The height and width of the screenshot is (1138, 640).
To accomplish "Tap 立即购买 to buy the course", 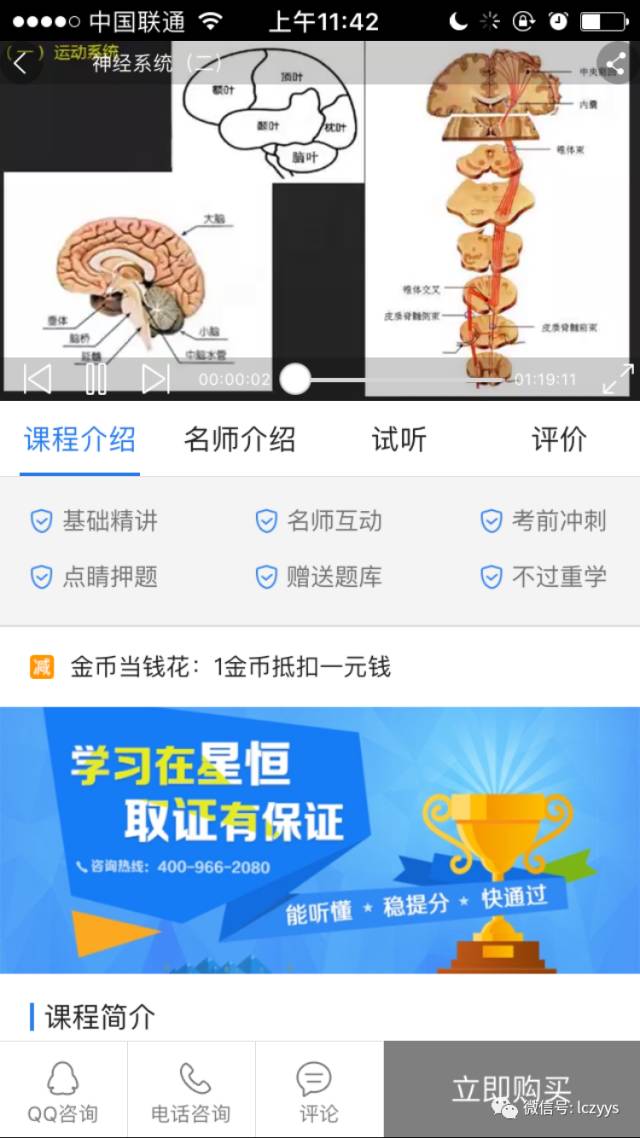I will [511, 1089].
